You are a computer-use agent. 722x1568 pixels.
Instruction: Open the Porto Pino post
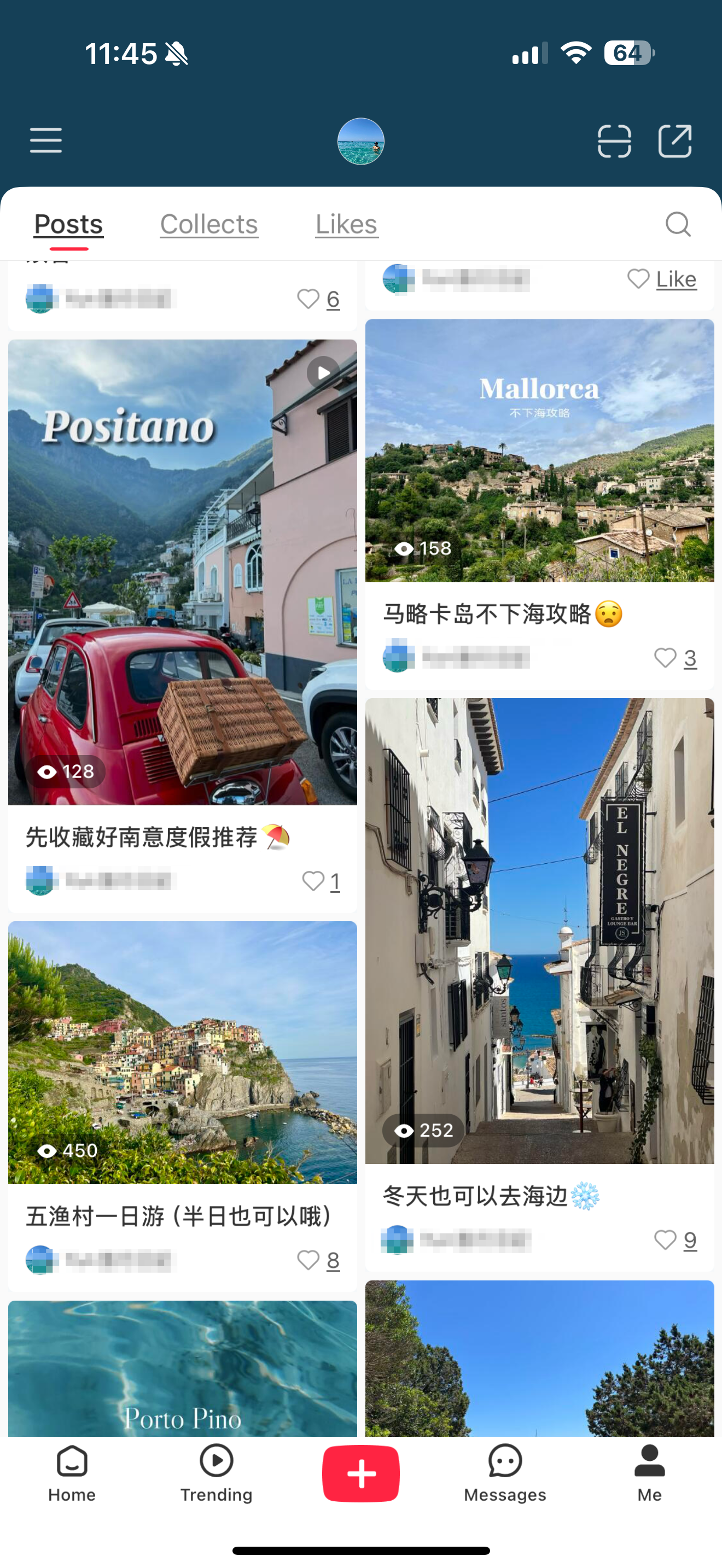point(182,1370)
